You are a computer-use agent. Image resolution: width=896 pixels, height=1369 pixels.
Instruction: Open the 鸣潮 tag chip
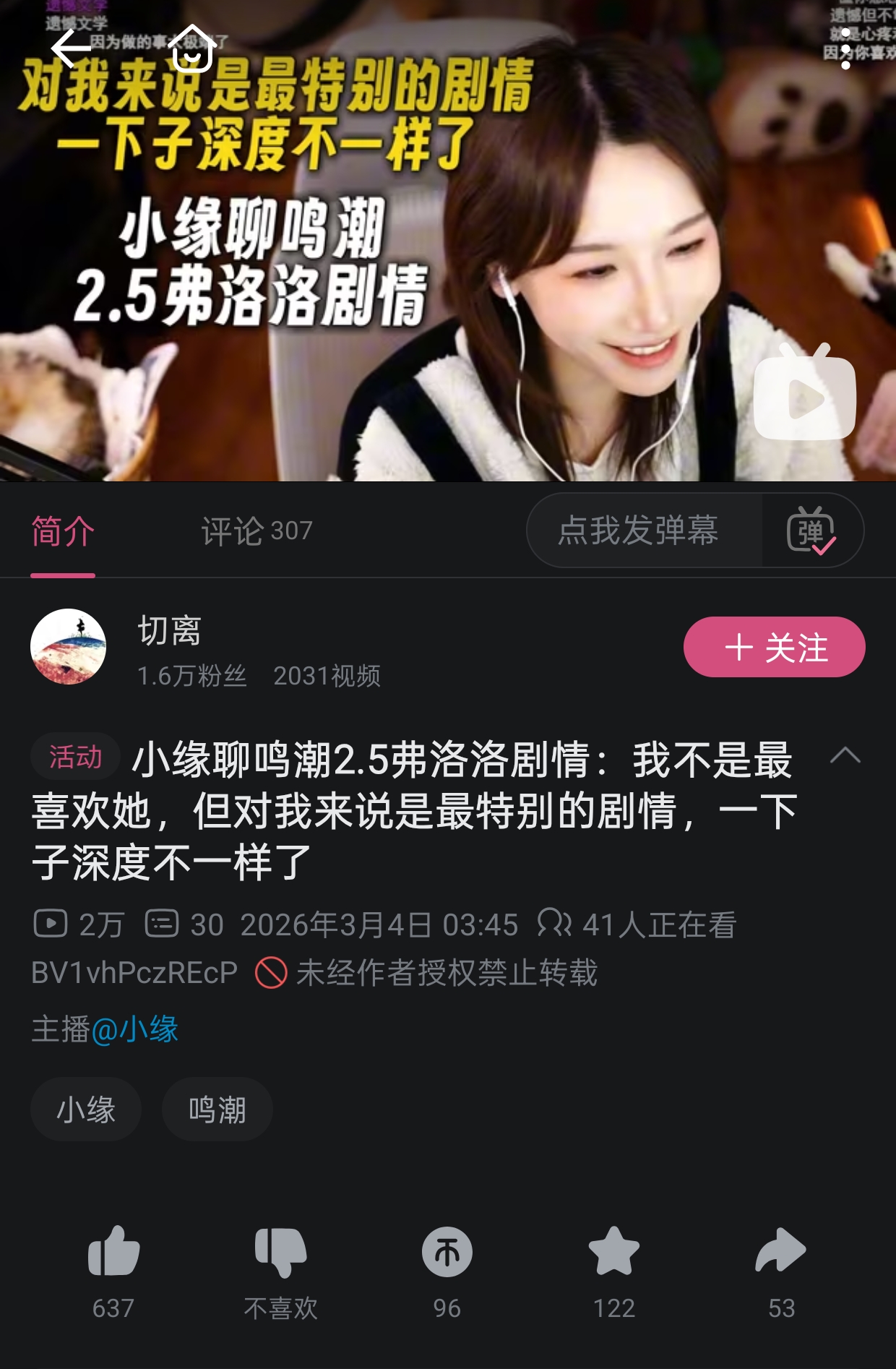(217, 1110)
